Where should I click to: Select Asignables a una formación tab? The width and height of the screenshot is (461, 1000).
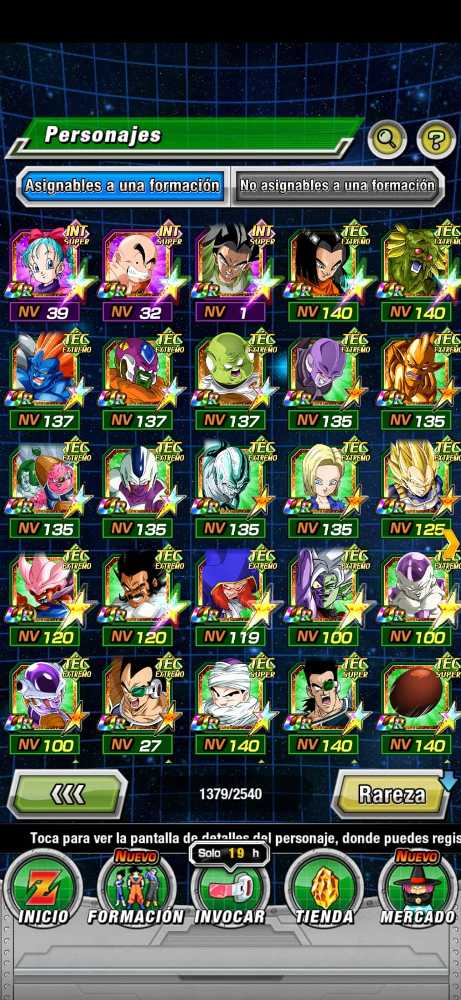[122, 186]
